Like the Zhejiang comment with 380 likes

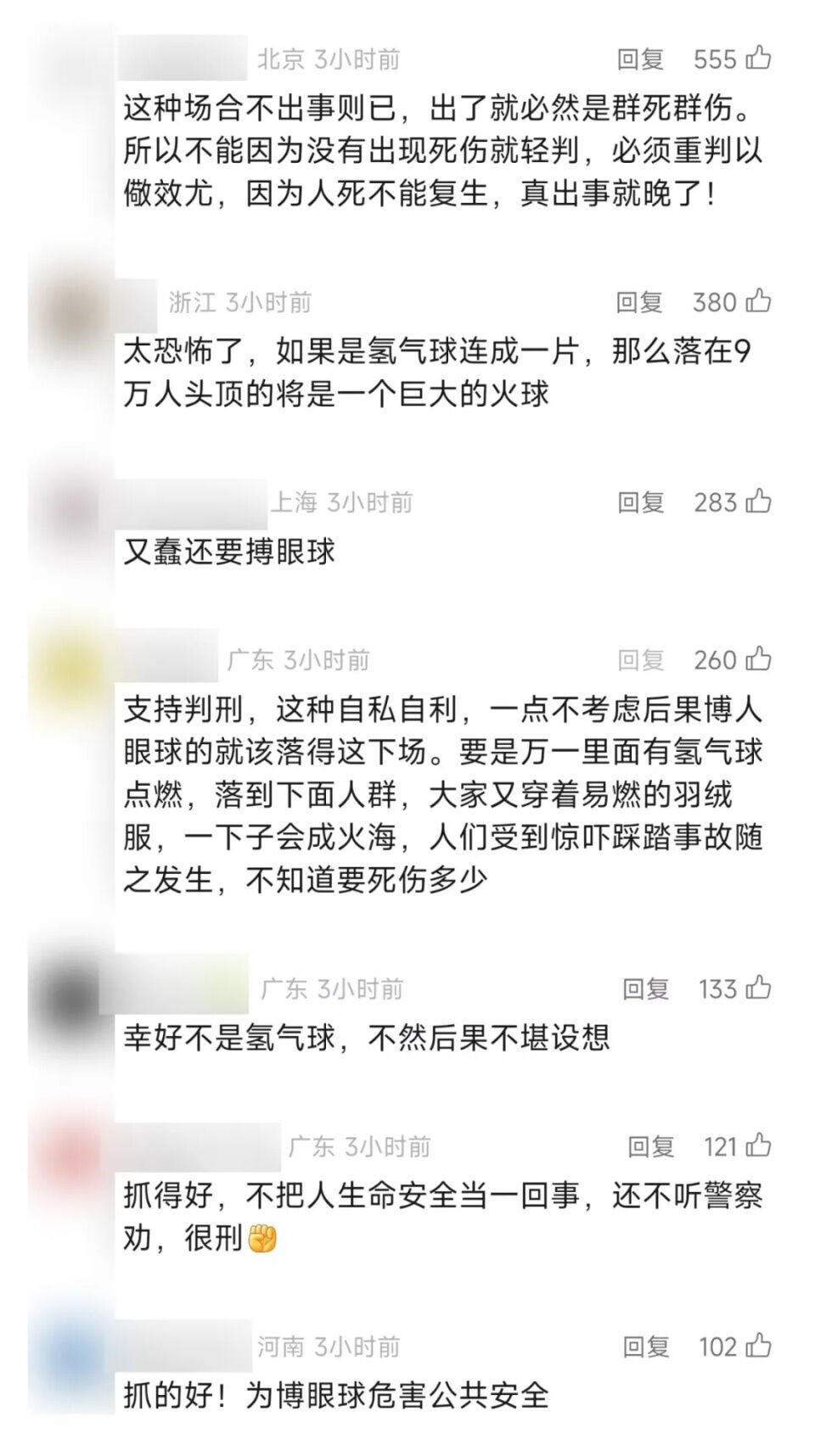[758, 300]
